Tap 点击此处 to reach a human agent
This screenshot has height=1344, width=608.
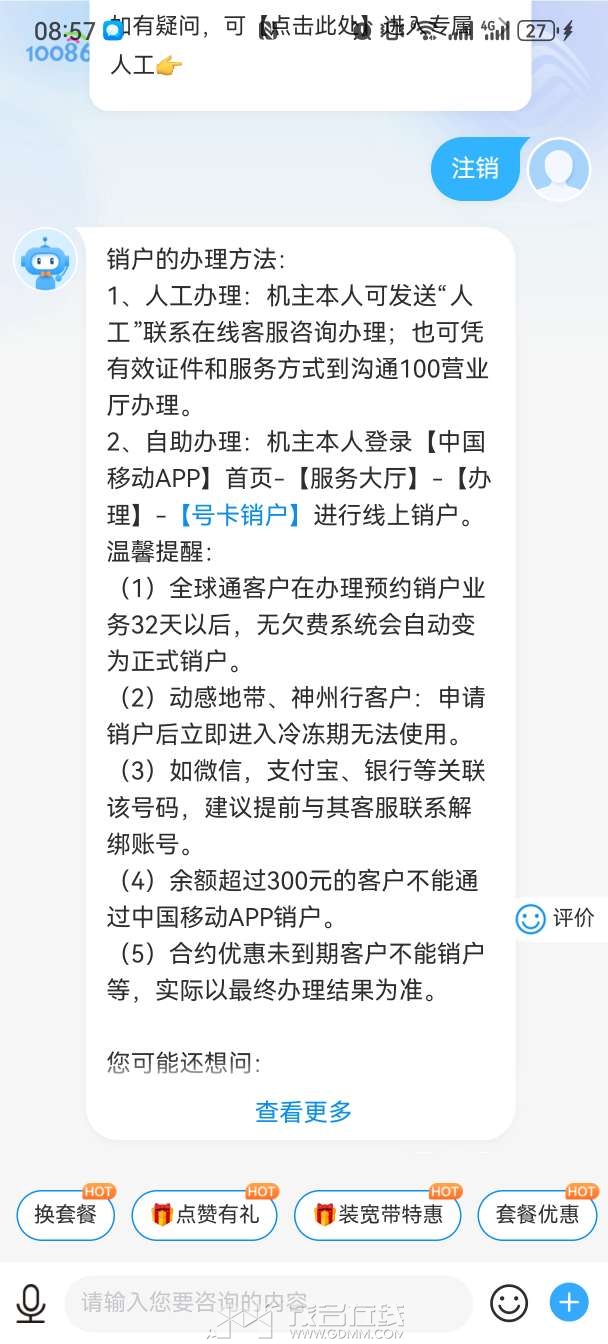[x=305, y=27]
